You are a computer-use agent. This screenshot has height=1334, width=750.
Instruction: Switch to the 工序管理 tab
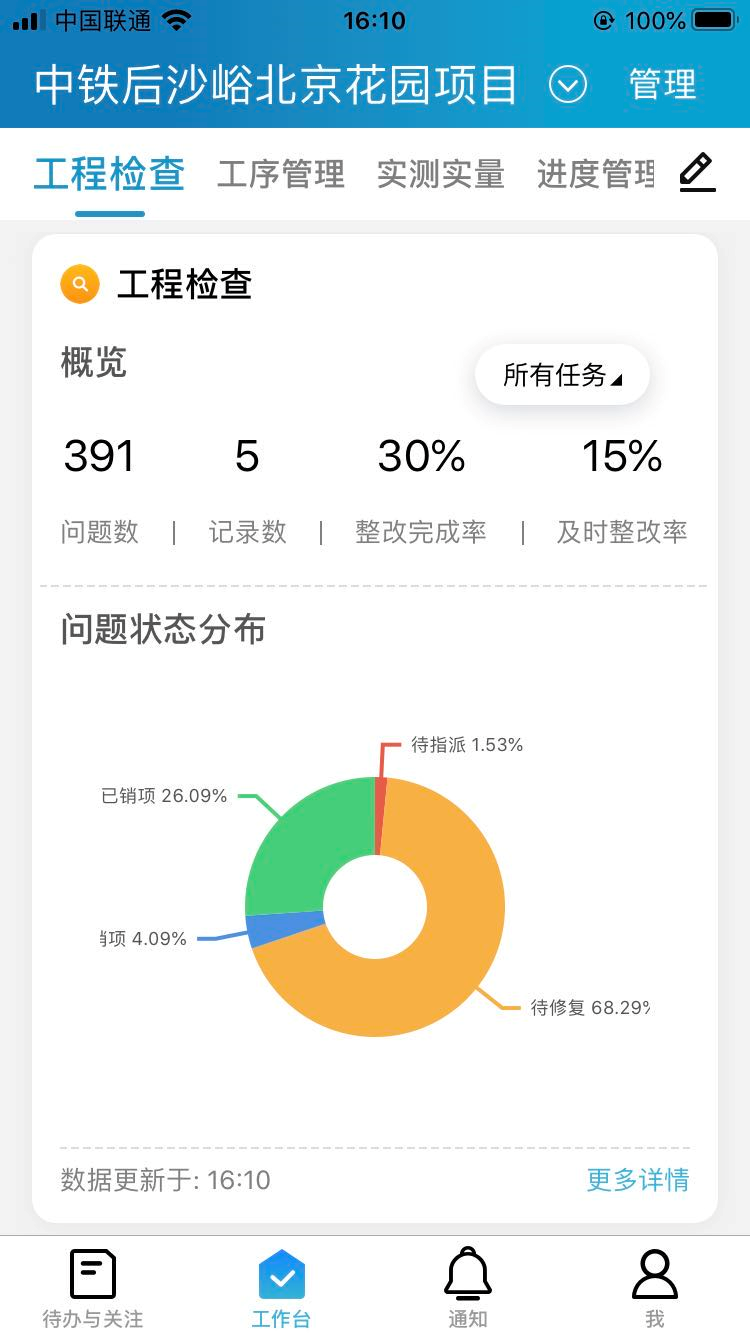[281, 174]
